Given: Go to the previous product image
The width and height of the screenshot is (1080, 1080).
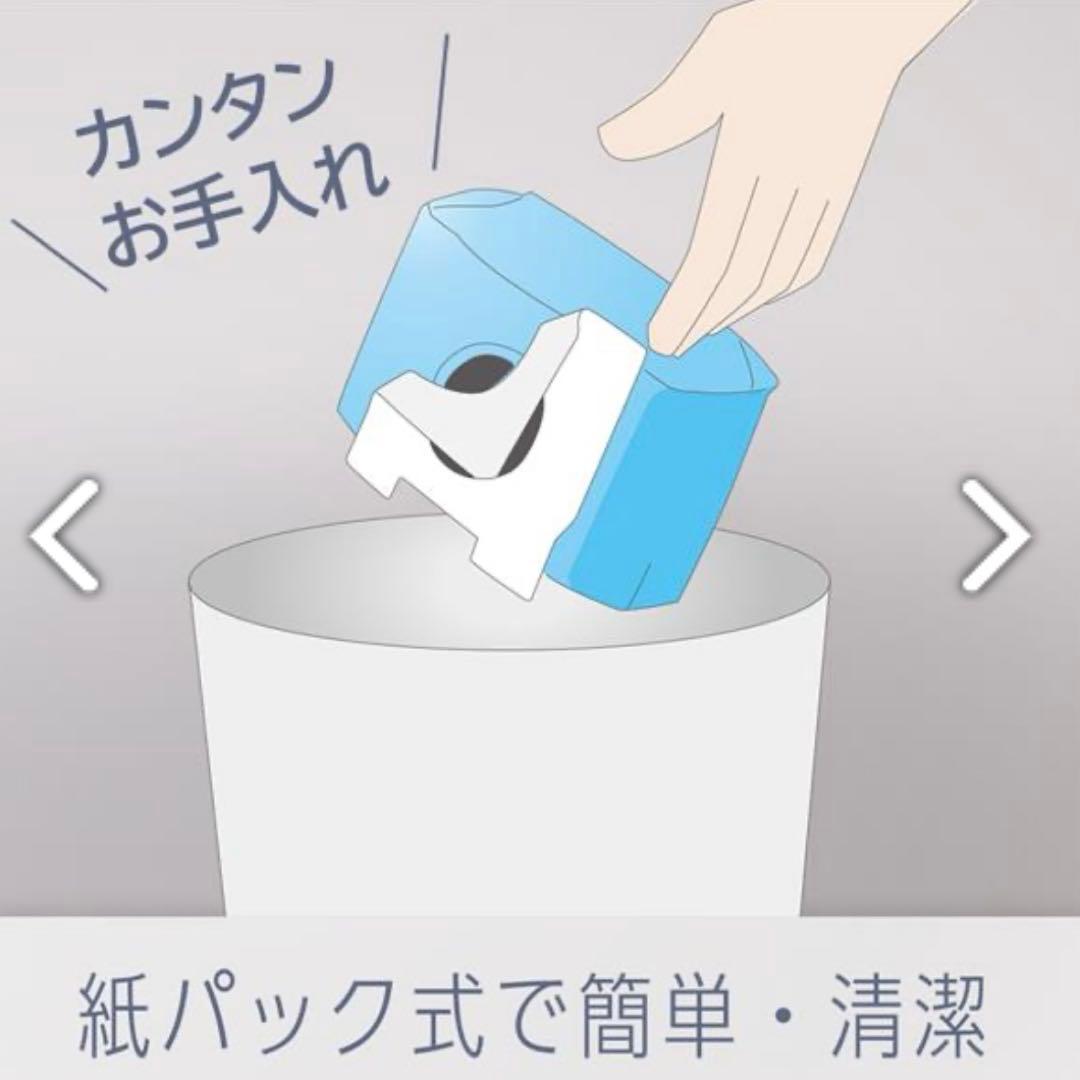Looking at the screenshot, I should pos(64,535).
